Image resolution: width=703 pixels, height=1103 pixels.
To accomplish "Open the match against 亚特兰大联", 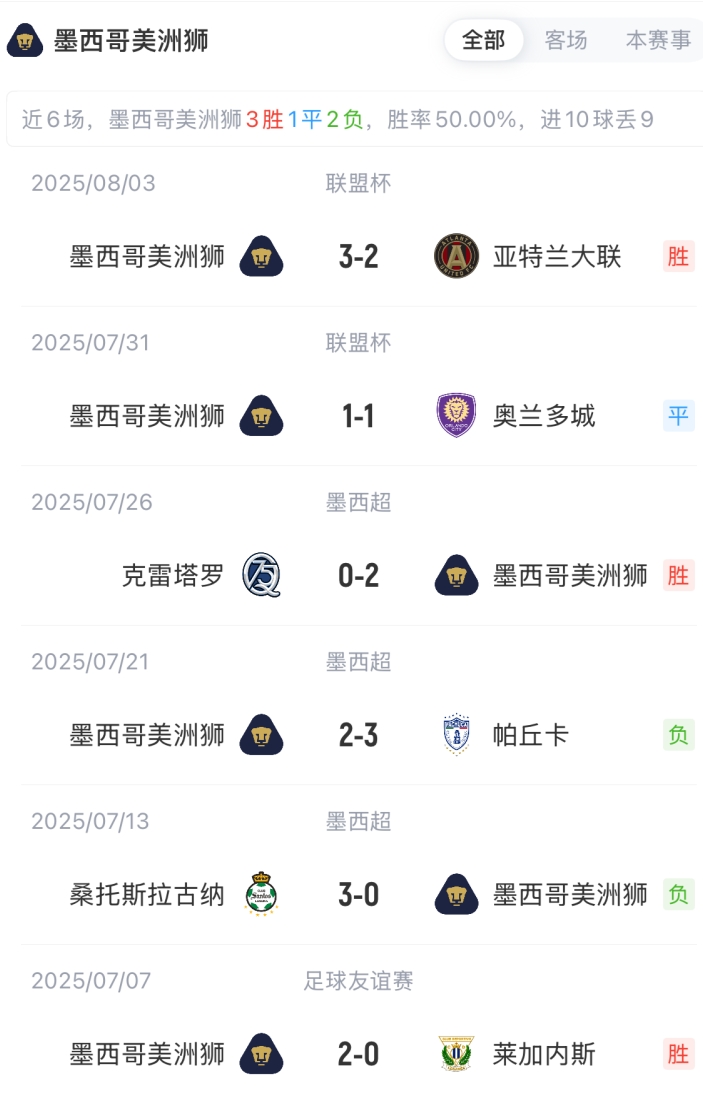I will coord(358,256).
